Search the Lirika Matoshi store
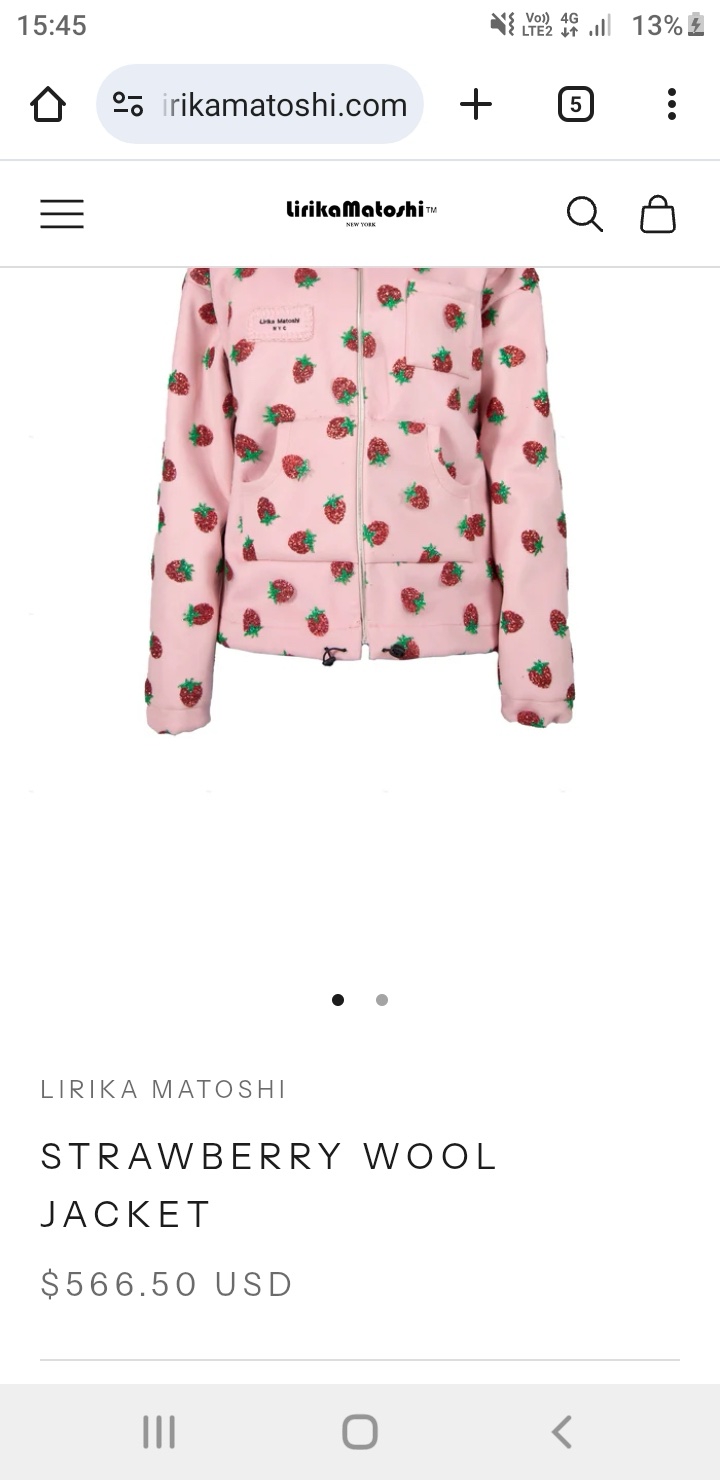Viewport: 720px width, 1480px height. pyautogui.click(x=584, y=213)
